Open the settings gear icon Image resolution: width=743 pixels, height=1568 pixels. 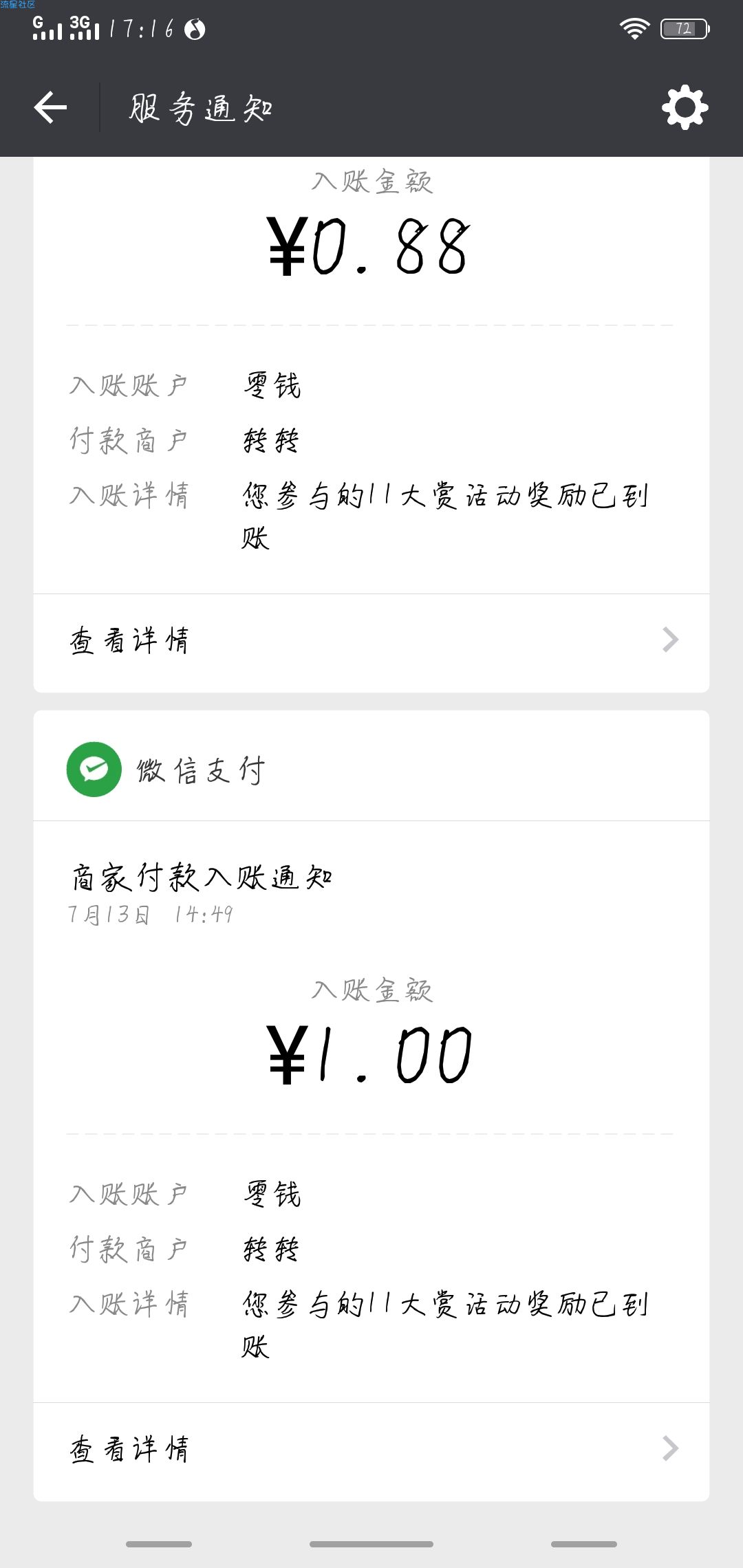tap(685, 107)
